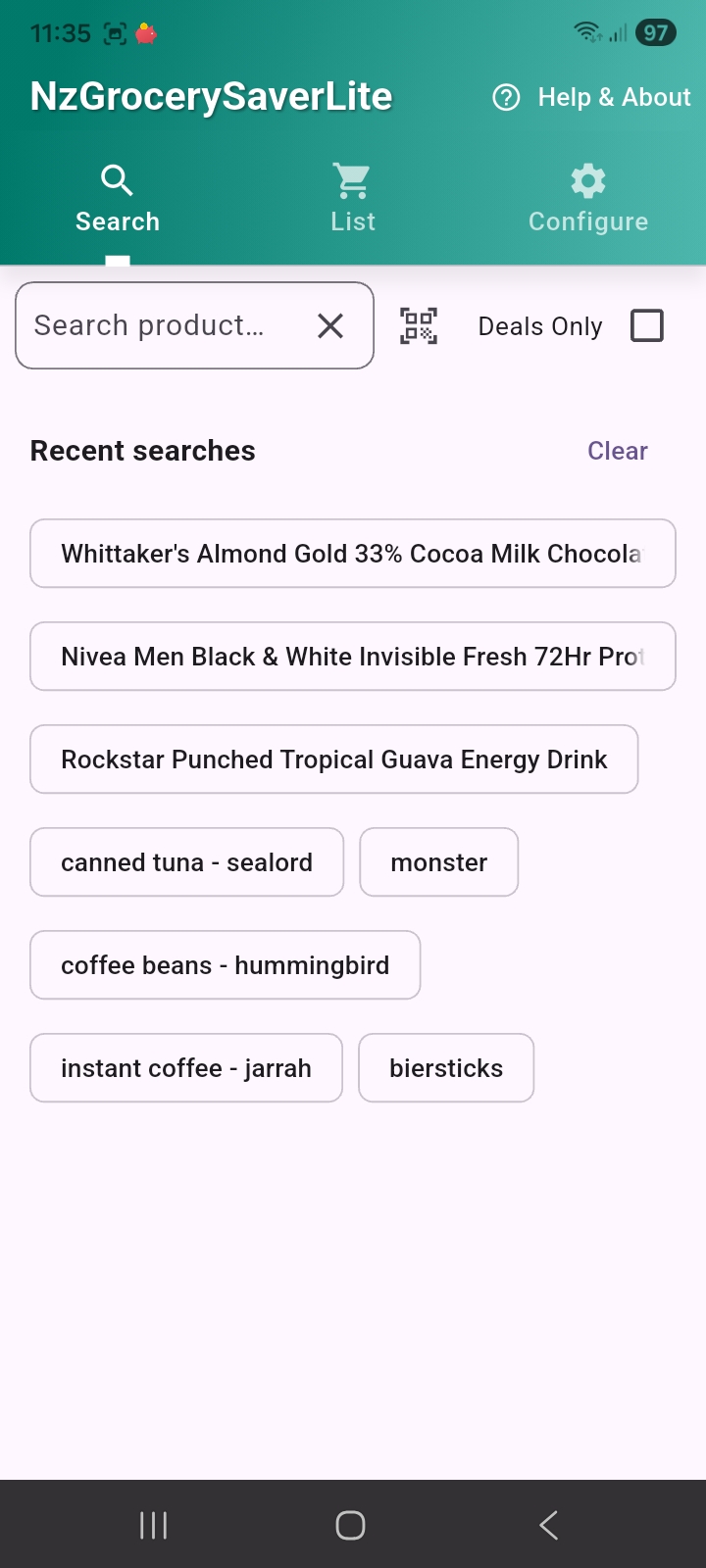Switch to the Configure tab
The height and width of the screenshot is (1568, 706).
[x=587, y=196]
